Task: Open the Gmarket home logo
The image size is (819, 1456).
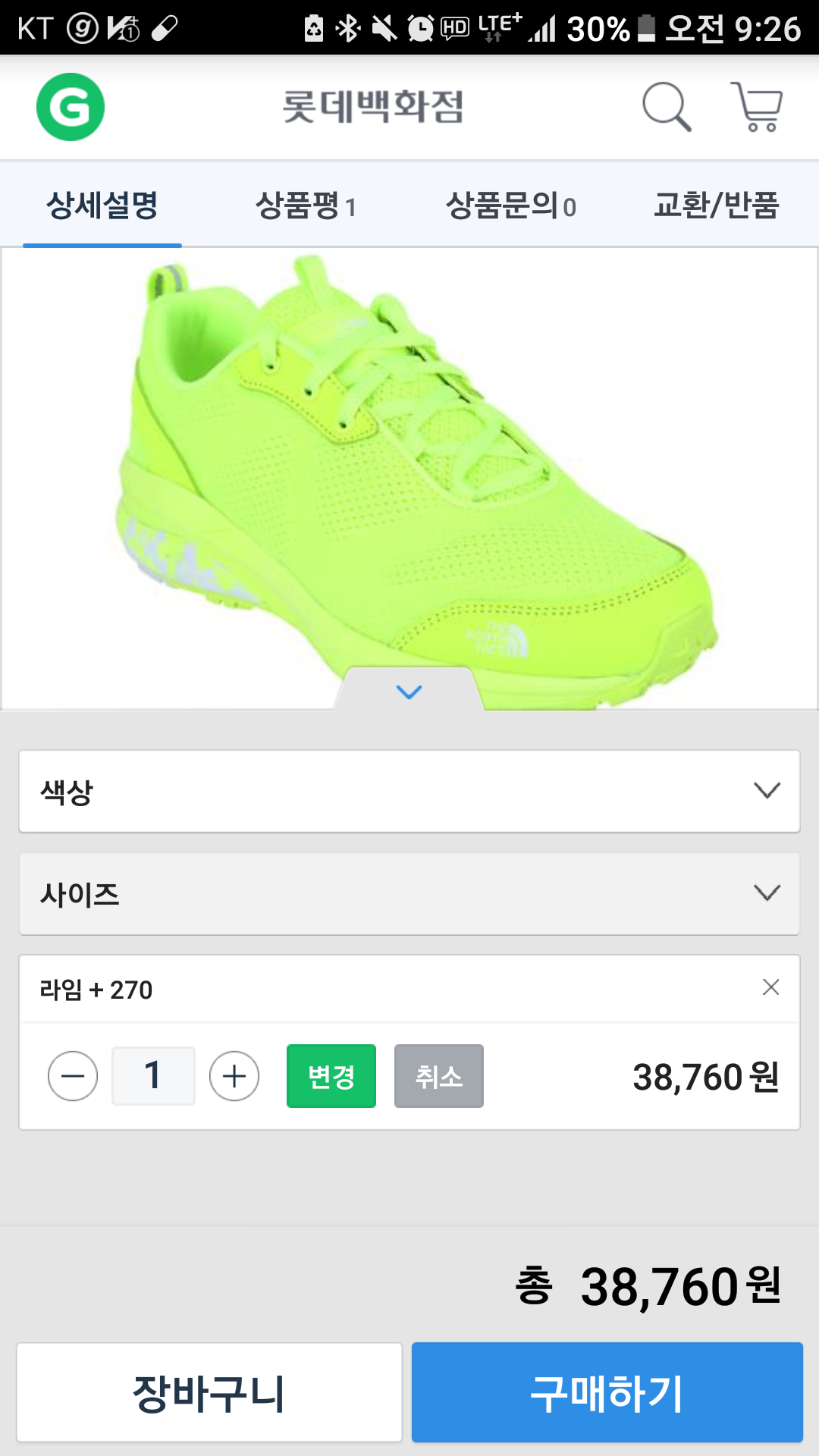Action: point(71,107)
